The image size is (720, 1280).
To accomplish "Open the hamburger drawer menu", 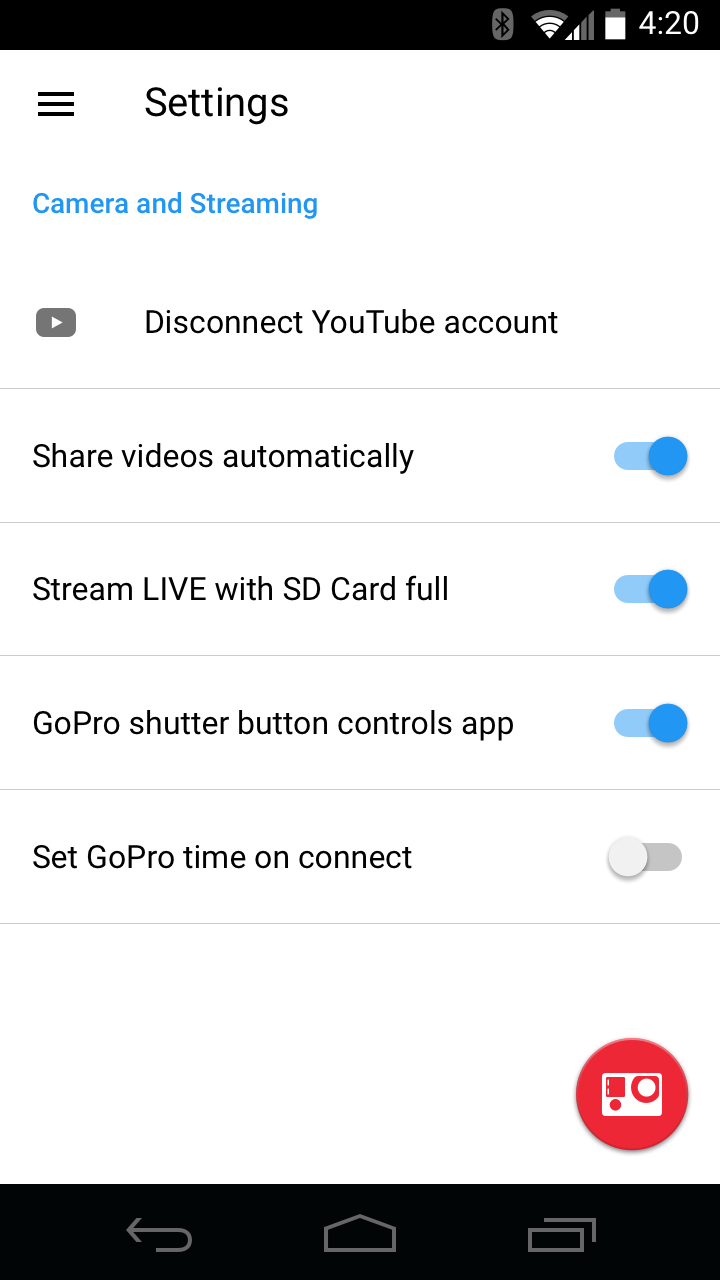I will 56,103.
